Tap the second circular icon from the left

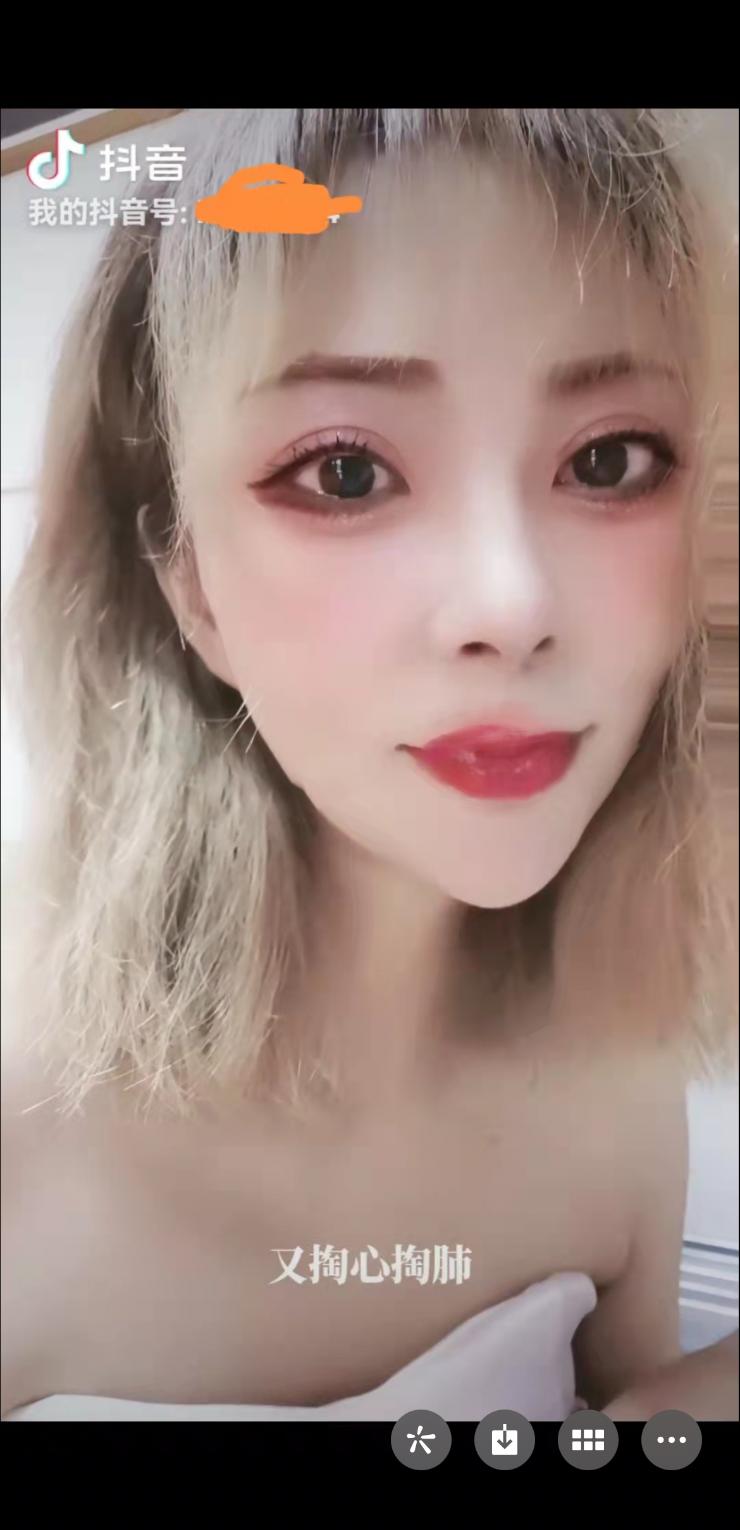(x=504, y=1440)
